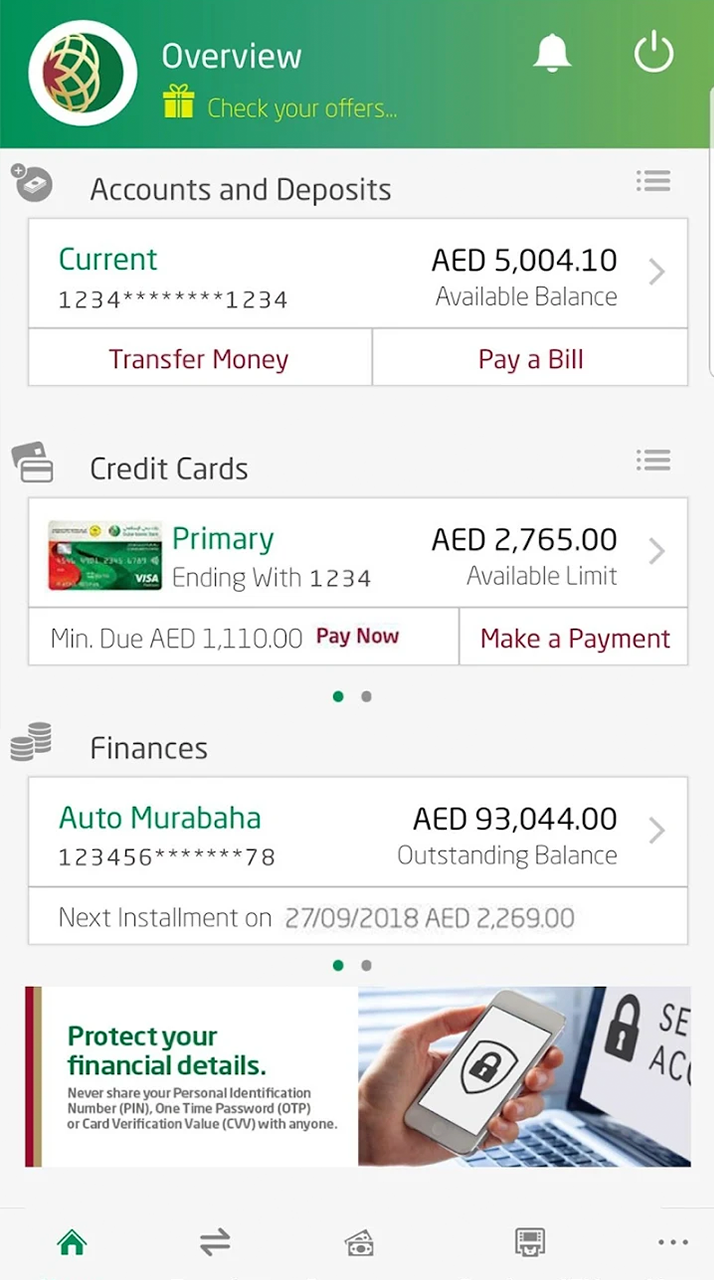Screen dimensions: 714x1280
Task: Select Pay a Bill
Action: [x=530, y=359]
